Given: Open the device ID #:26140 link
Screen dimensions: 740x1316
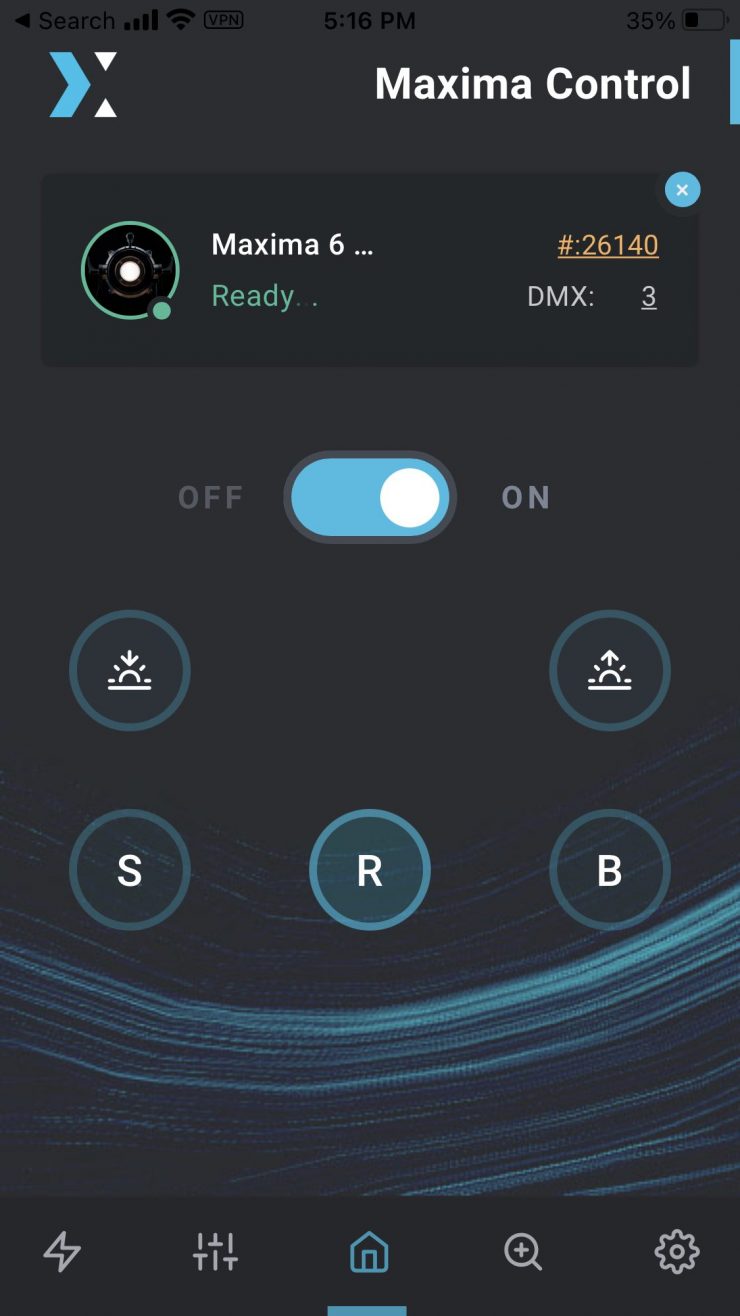Looking at the screenshot, I should pos(607,245).
